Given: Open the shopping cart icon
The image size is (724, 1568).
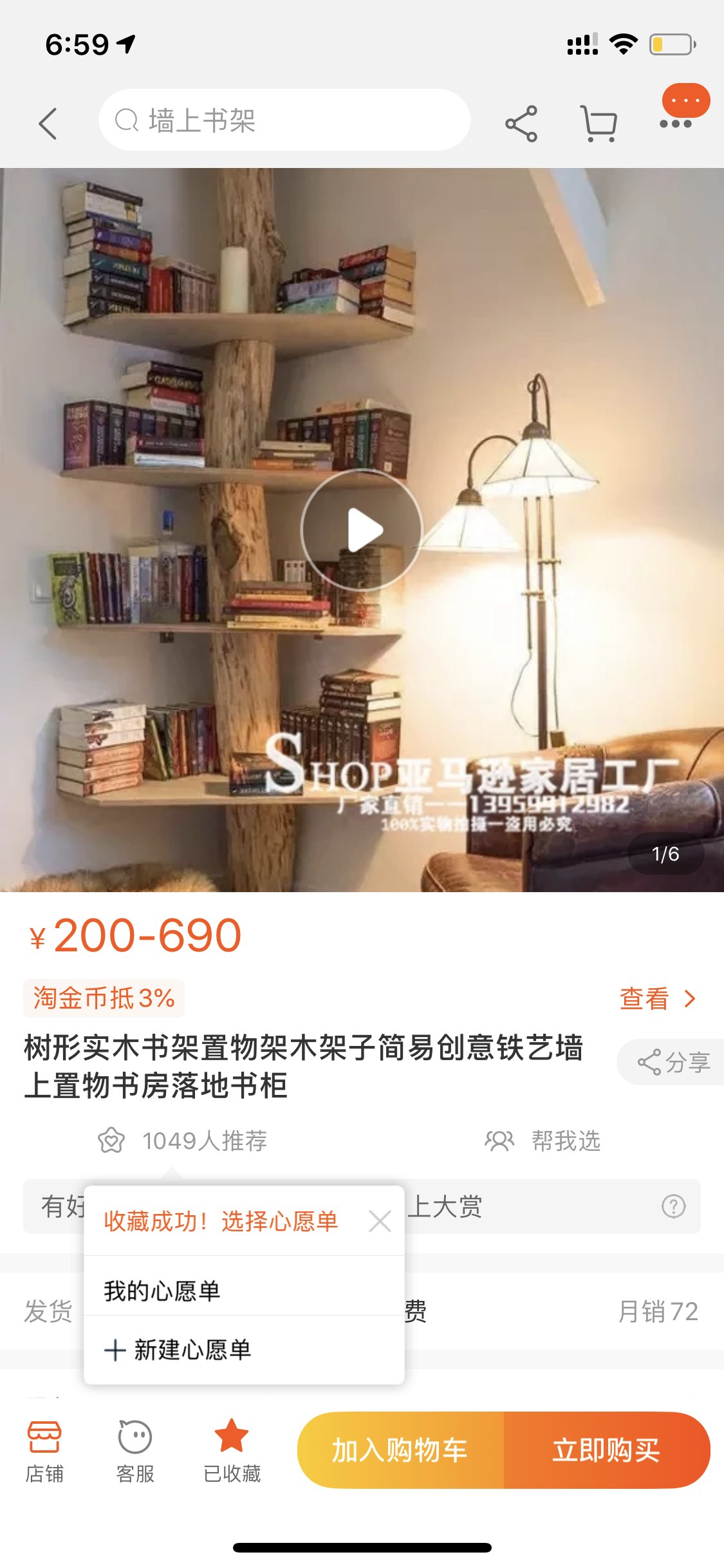Looking at the screenshot, I should (599, 124).
